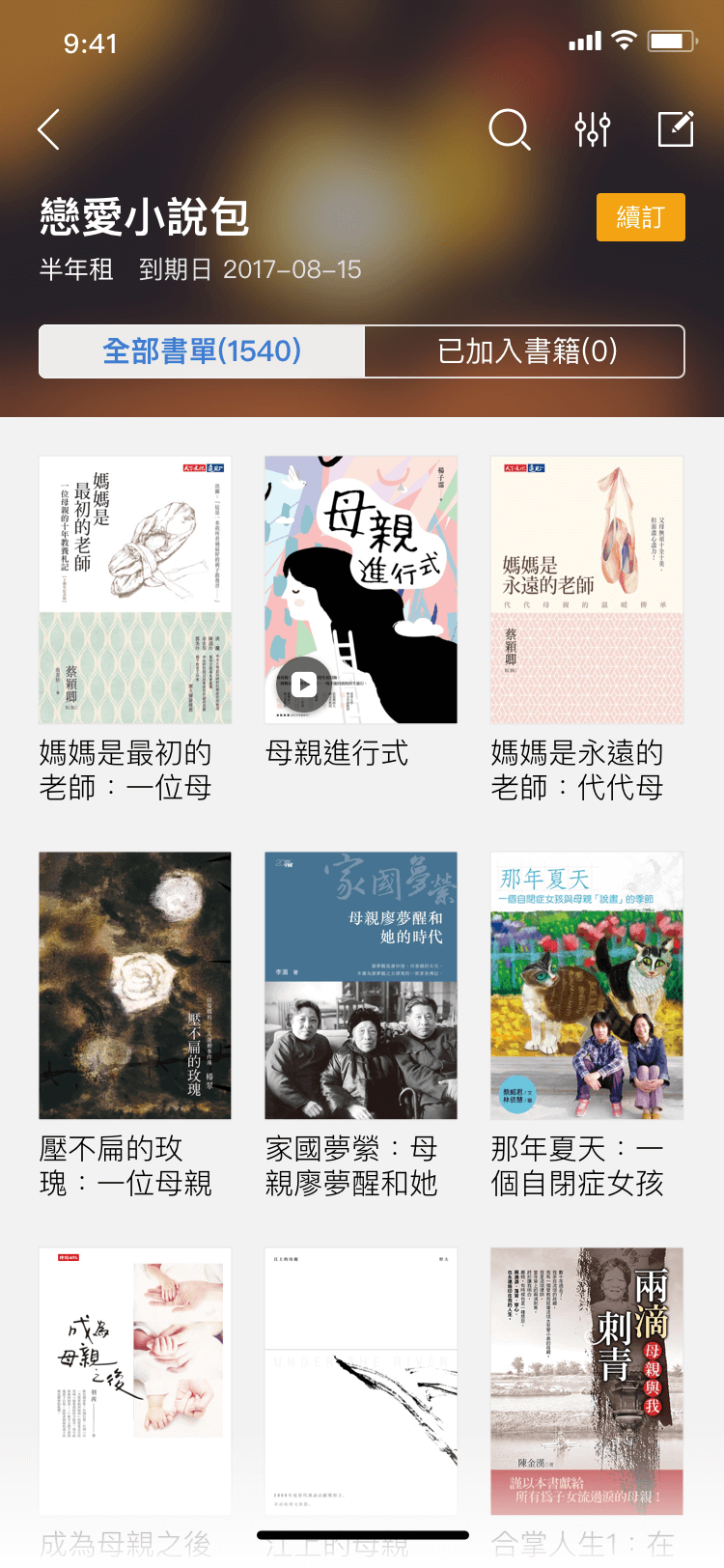The image size is (724, 1568).
Task: Play the audio preview on 母親進行式
Action: coord(304,685)
